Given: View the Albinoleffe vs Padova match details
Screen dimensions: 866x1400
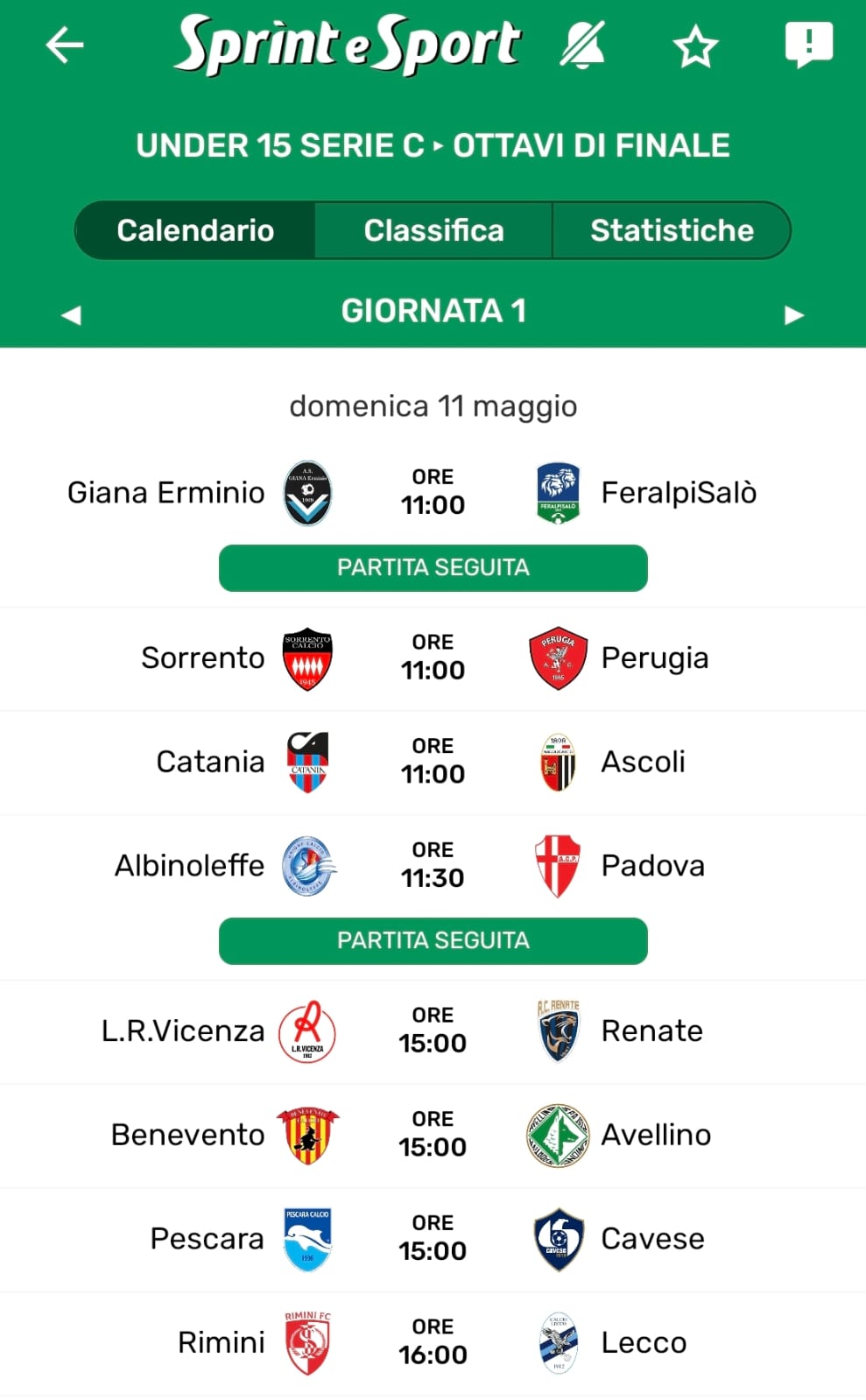Looking at the screenshot, I should pos(433,866).
